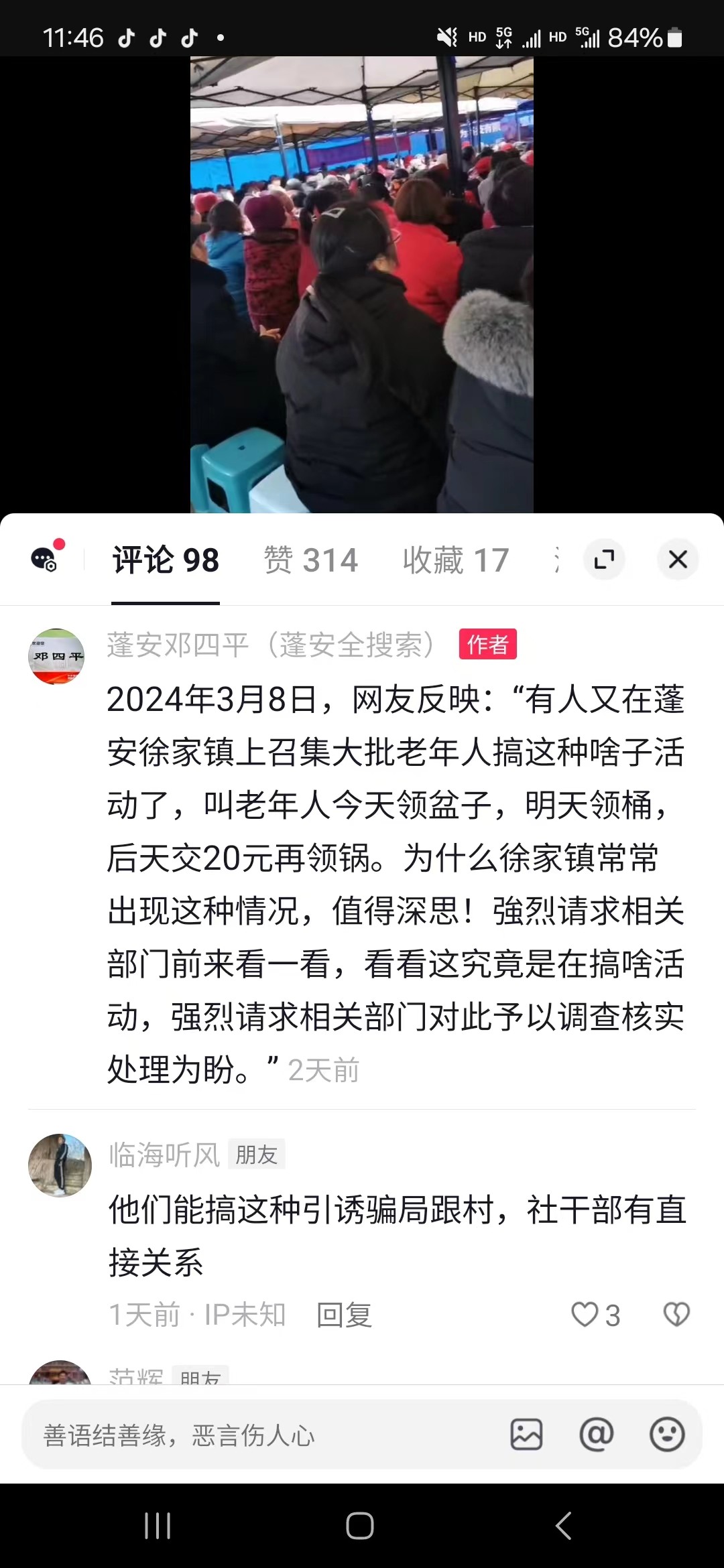
Task: Go to the home screen
Action: click(x=360, y=1526)
